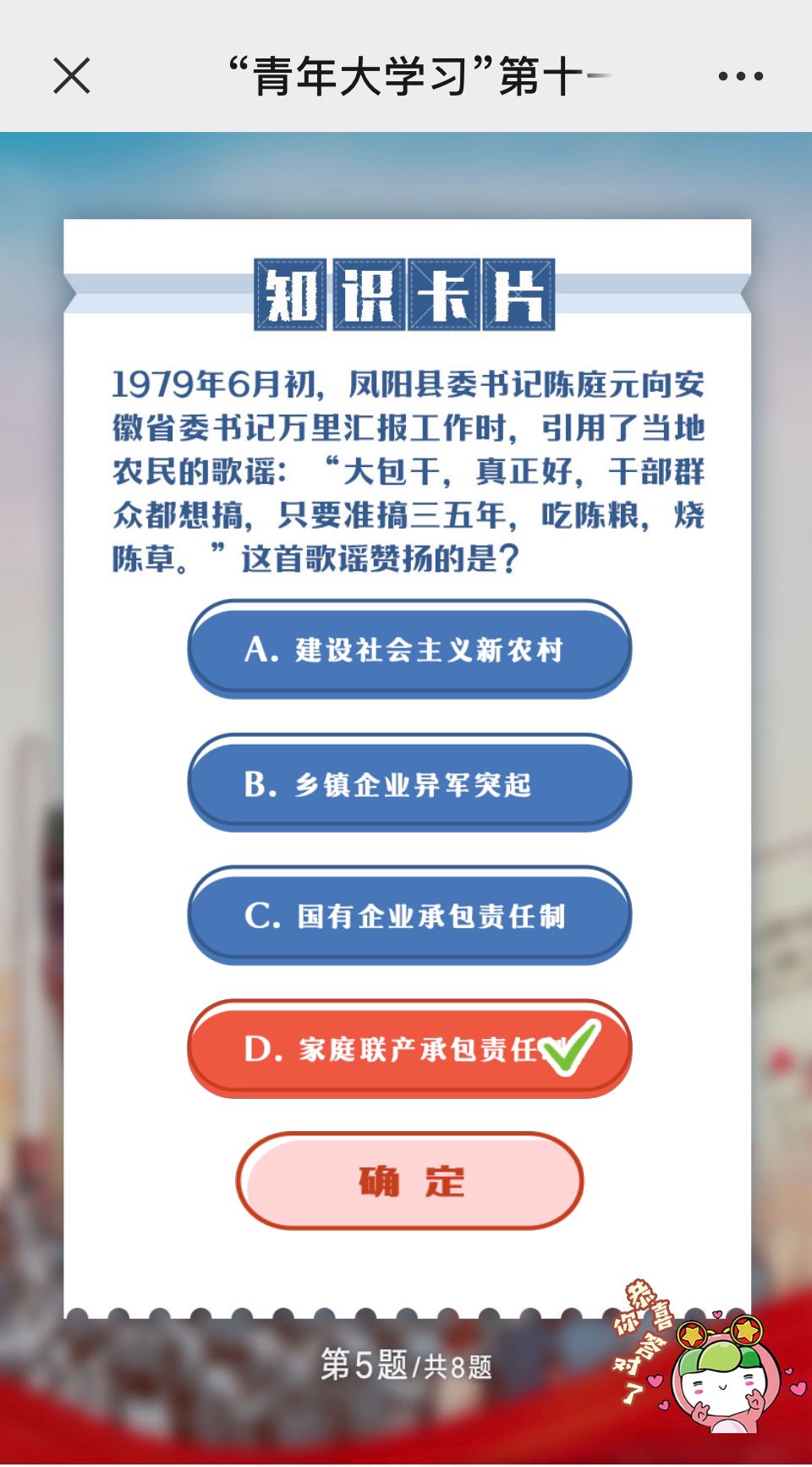This screenshot has width=812, height=1467.
Task: Pick option C 国有企业承包责任制
Action: (409, 915)
